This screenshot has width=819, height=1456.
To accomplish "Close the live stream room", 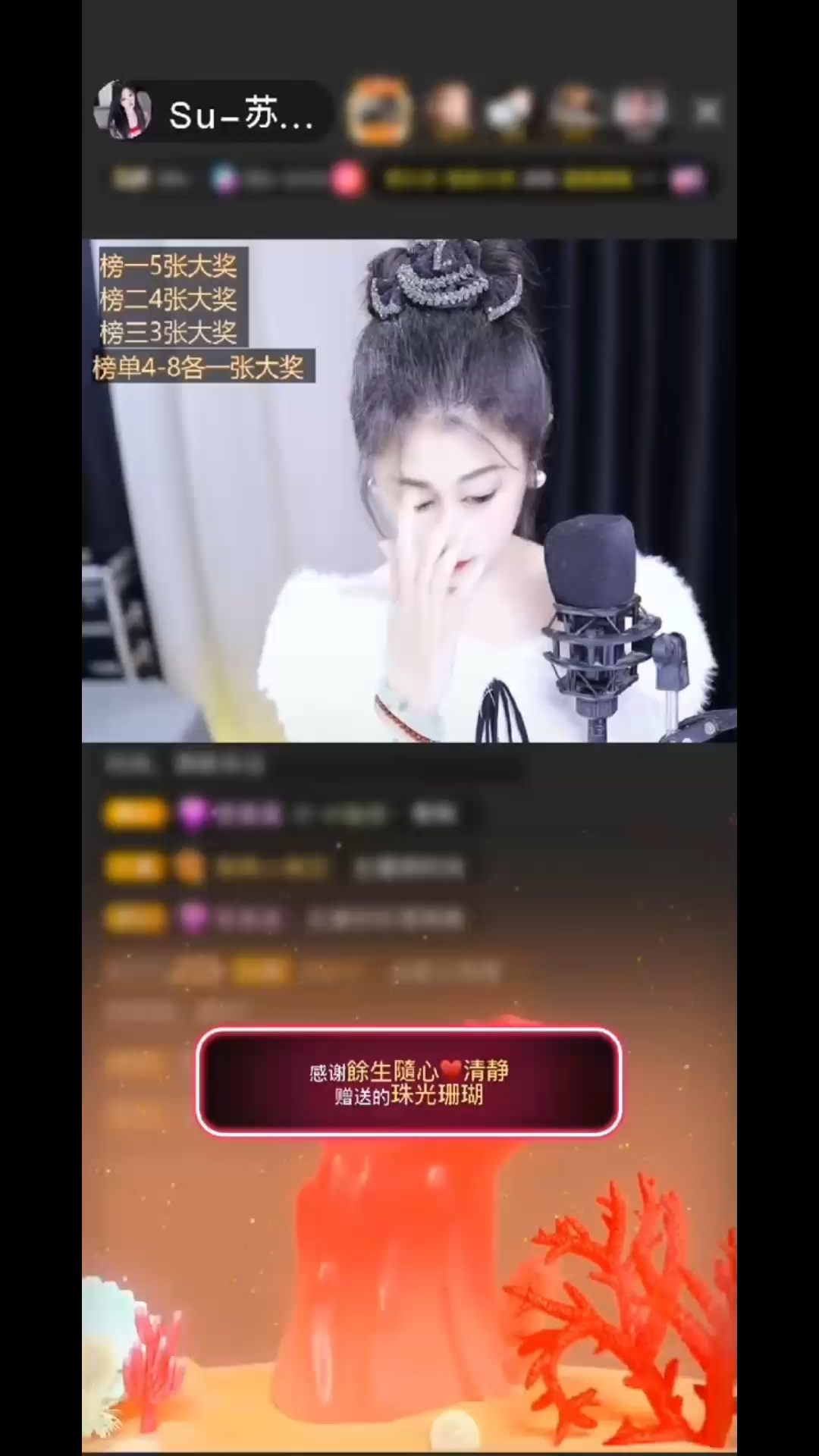I will (707, 112).
